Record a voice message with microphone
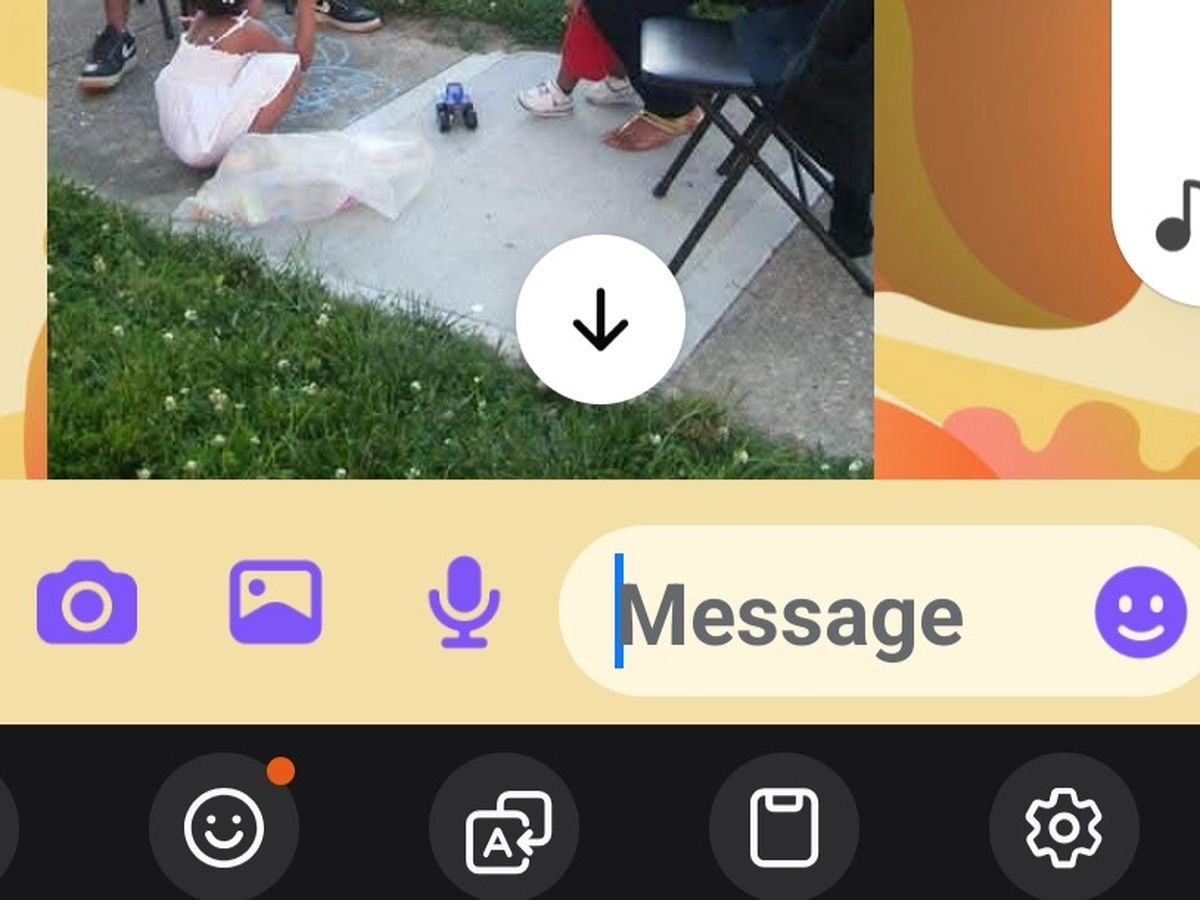Screen dimensions: 1200x900 [464, 602]
